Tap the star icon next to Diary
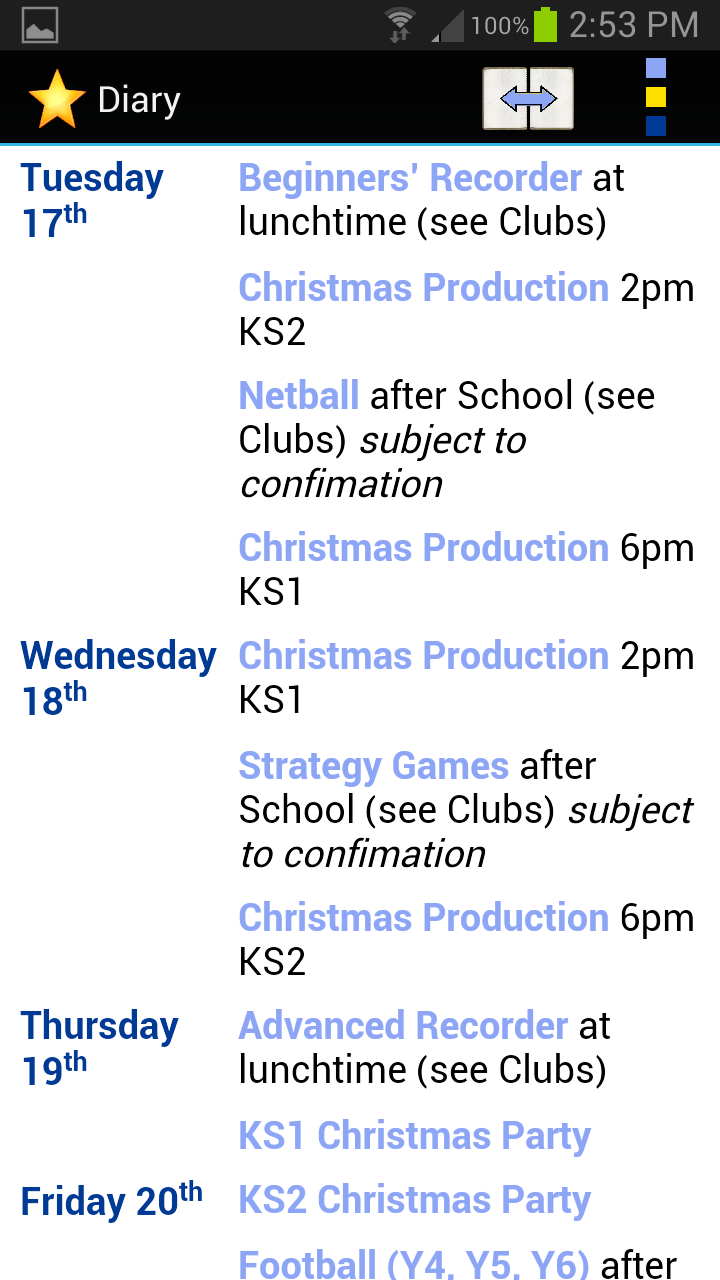This screenshot has height=1280, width=720. coord(56,99)
